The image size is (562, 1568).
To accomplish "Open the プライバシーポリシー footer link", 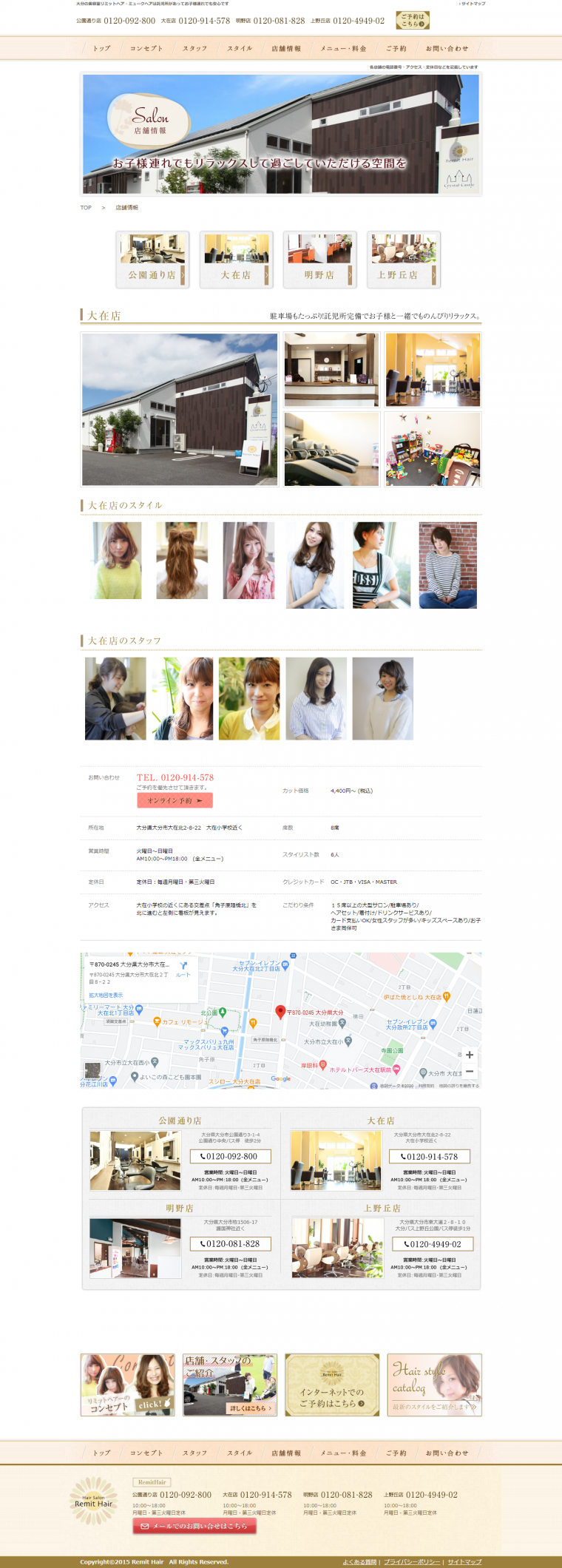I will (x=411, y=1562).
